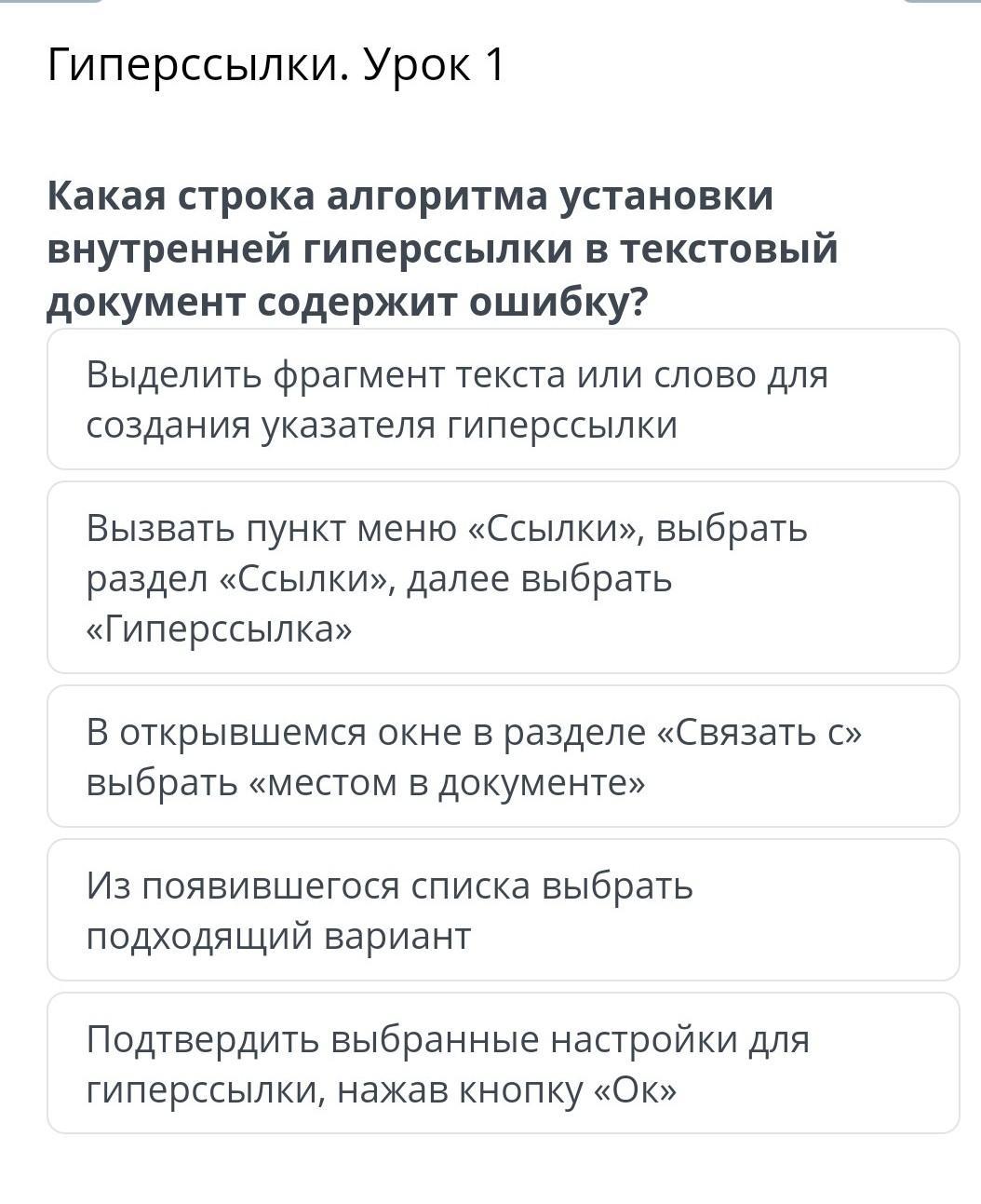Choose answer 'Вызвать пункт меню «Ссылки»'
Screen dimensions: 981x1204
coord(503,577)
